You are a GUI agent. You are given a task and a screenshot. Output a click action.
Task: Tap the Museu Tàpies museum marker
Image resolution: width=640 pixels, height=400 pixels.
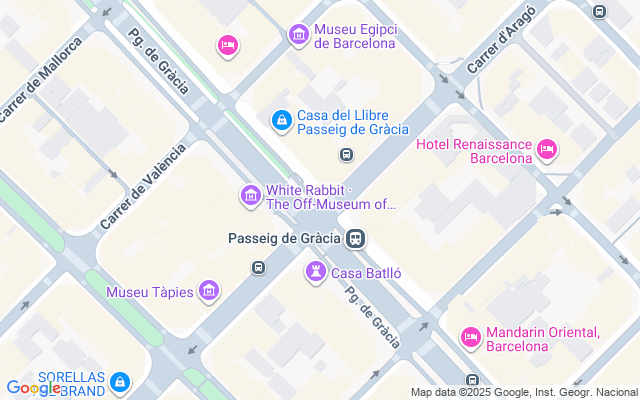pyautogui.click(x=209, y=291)
